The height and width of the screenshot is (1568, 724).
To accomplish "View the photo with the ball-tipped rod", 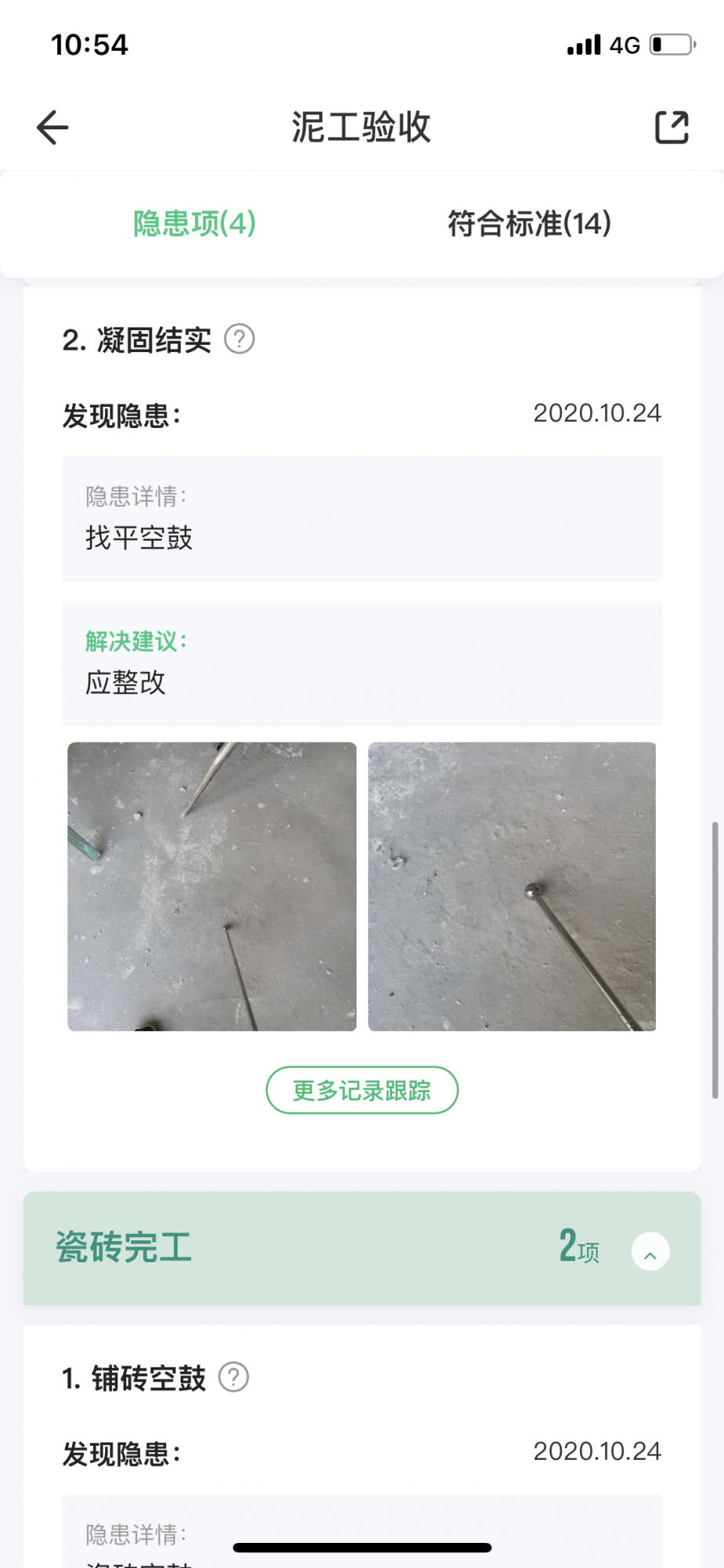I will point(512,886).
